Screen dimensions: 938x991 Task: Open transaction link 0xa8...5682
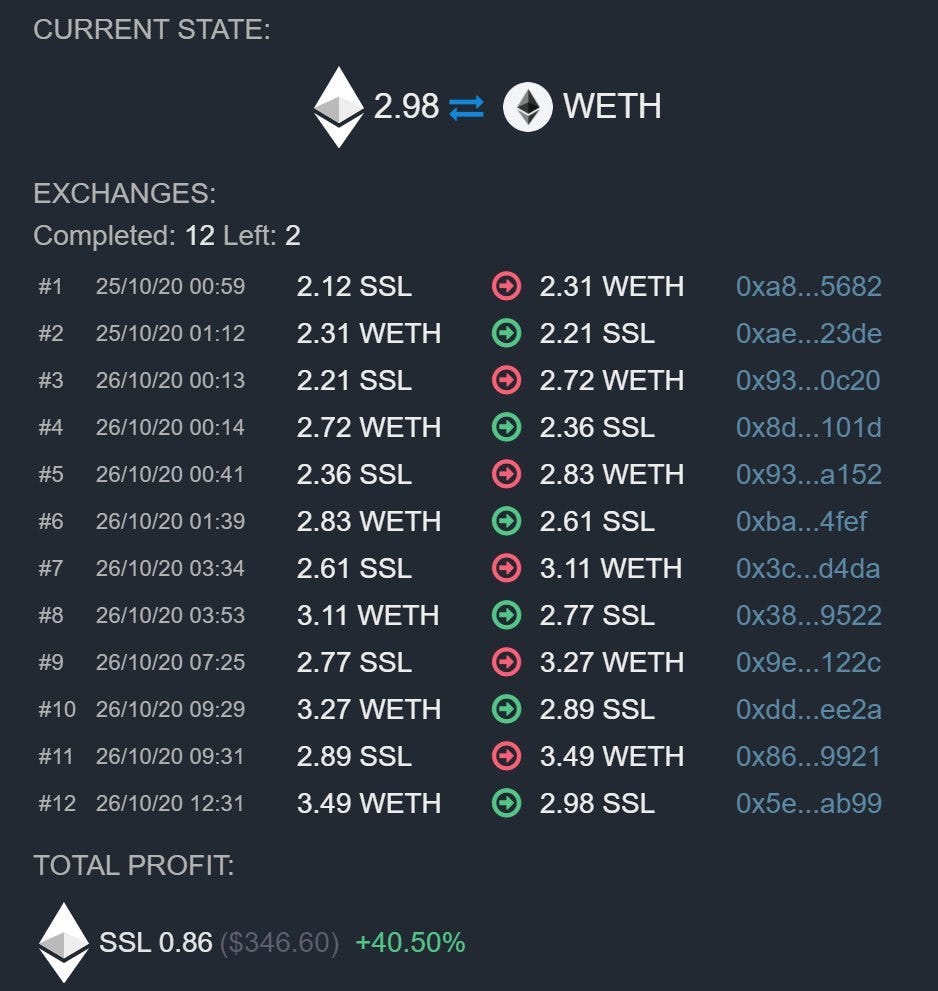point(808,287)
